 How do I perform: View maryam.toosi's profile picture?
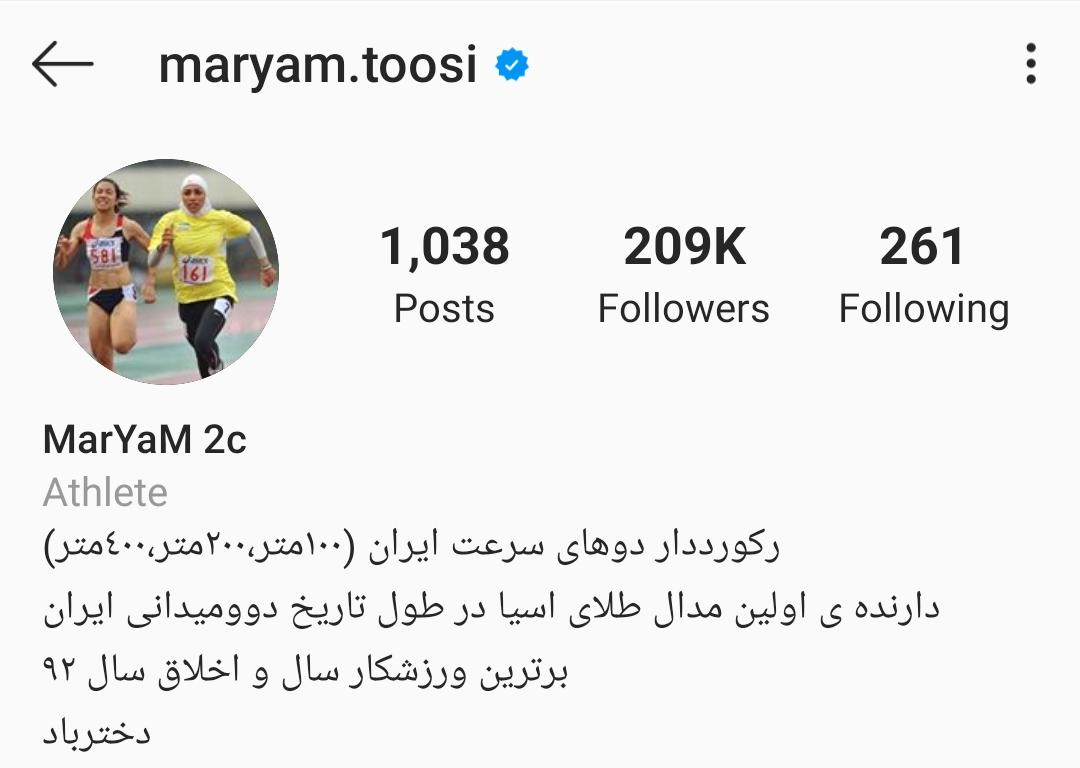pyautogui.click(x=165, y=272)
